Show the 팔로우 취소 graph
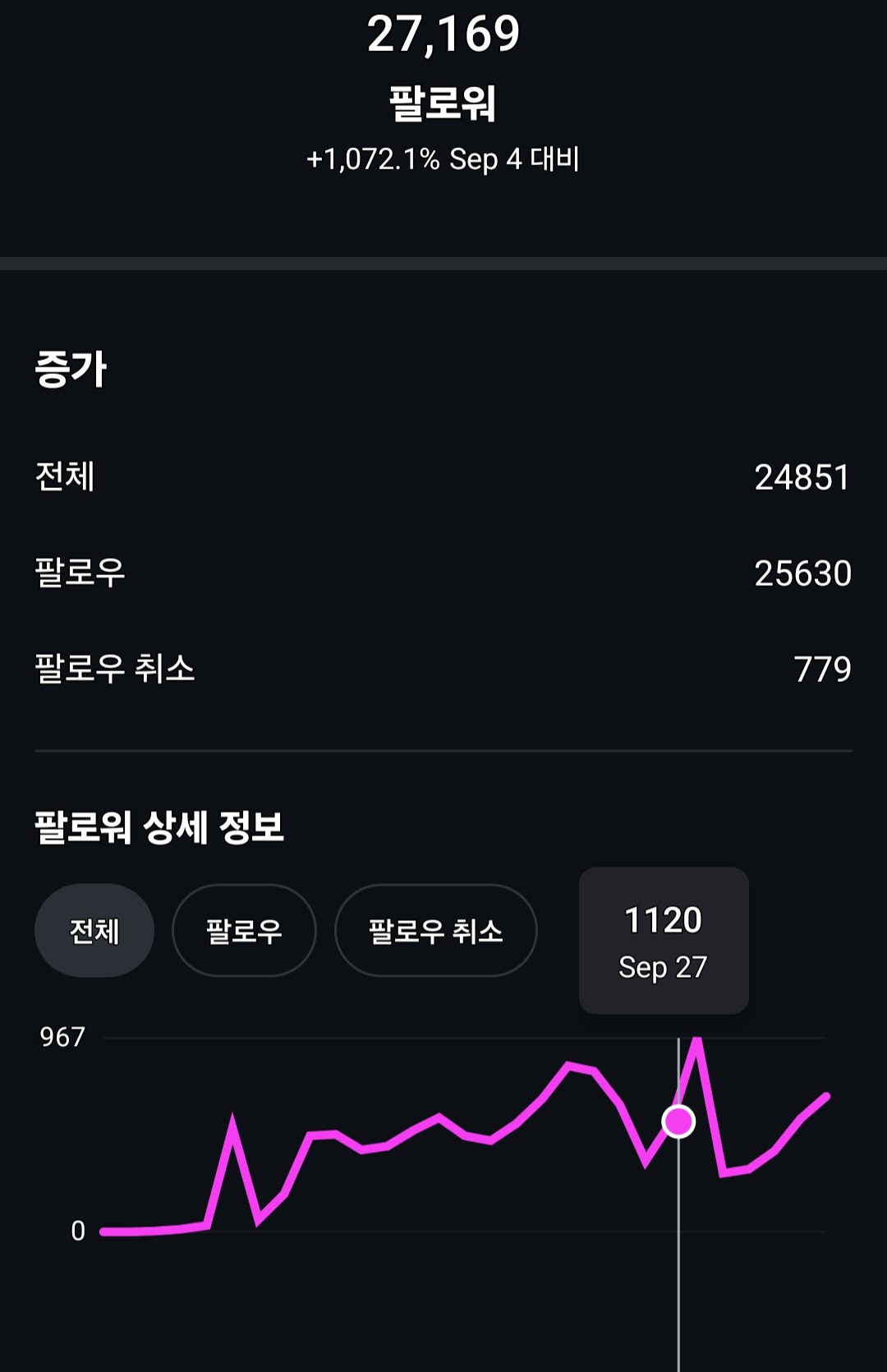The height and width of the screenshot is (1372, 887). coord(435,931)
